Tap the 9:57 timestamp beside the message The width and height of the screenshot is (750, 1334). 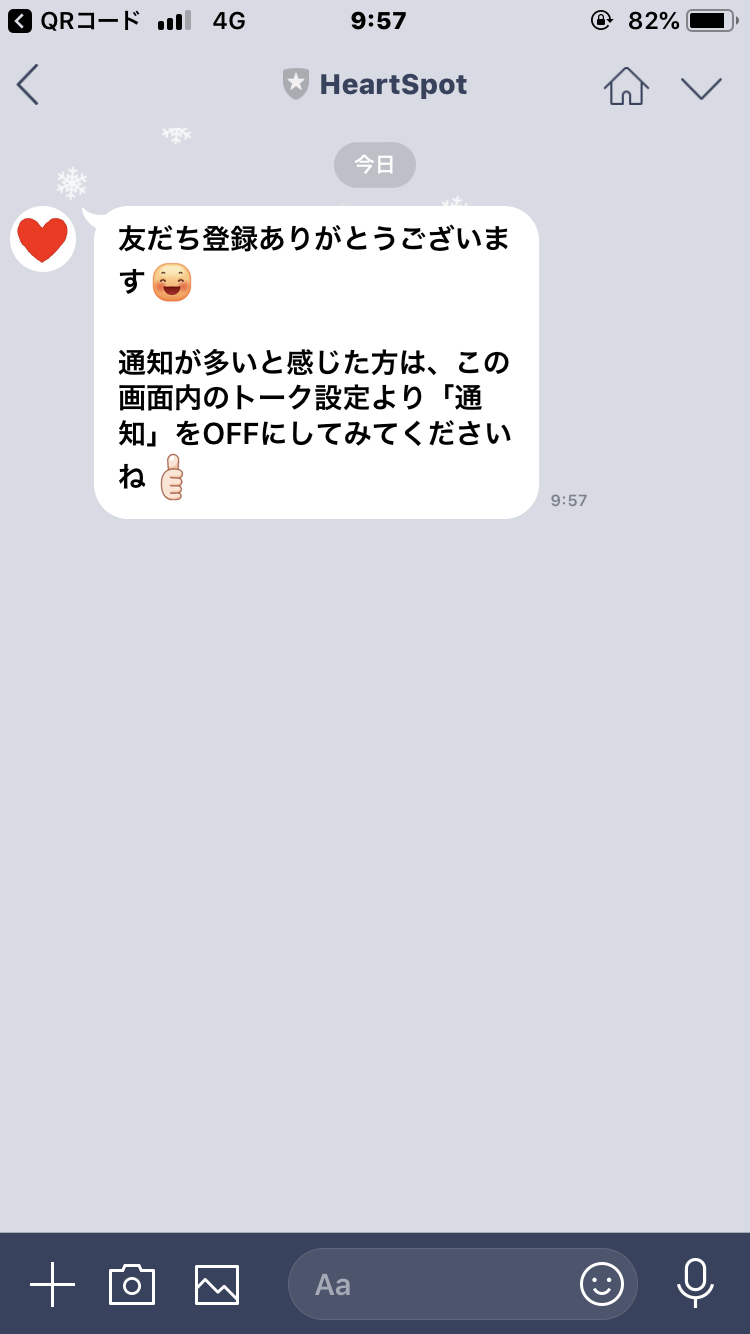click(x=568, y=500)
